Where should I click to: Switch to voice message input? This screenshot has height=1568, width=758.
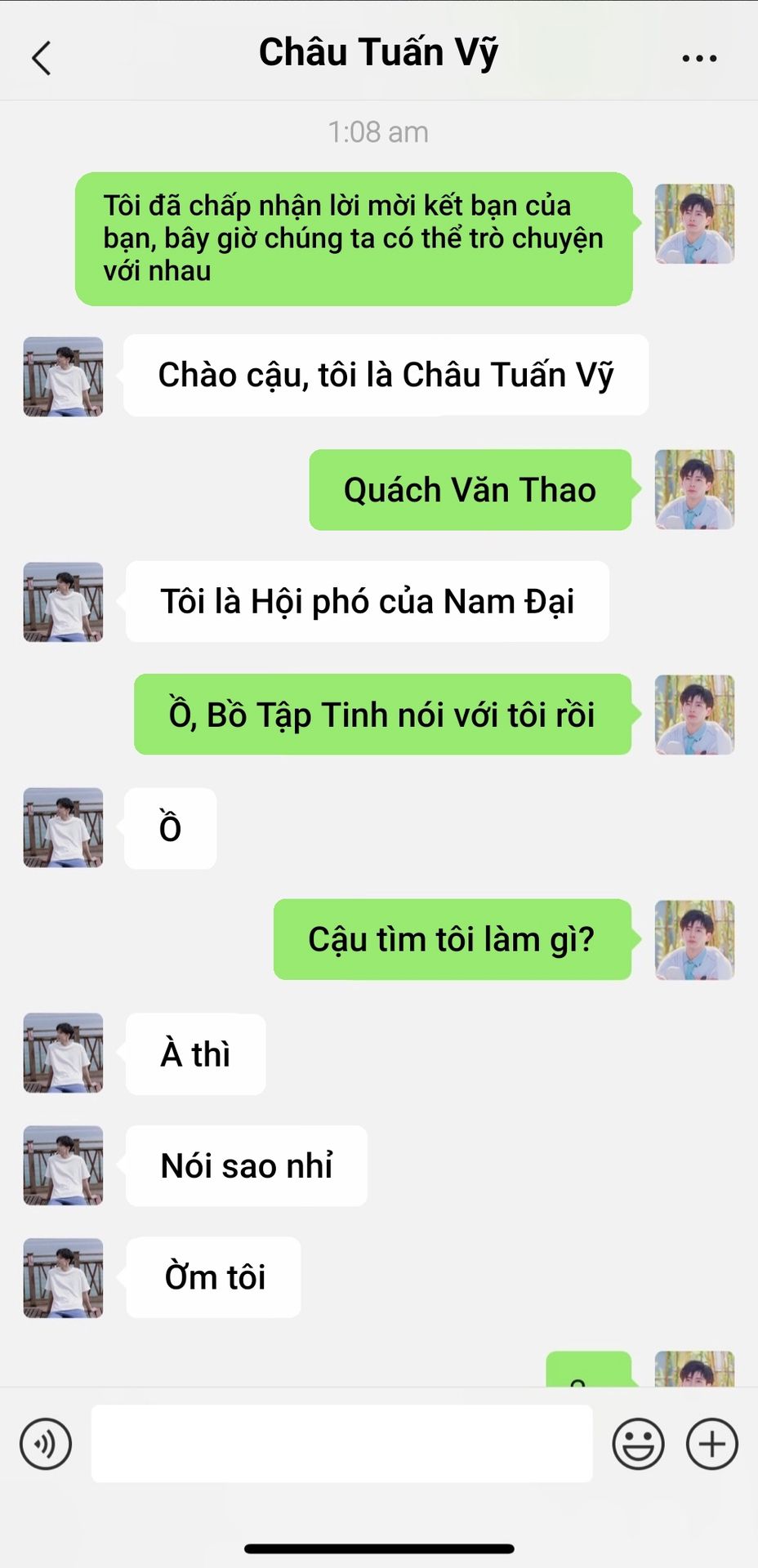coord(46,1444)
